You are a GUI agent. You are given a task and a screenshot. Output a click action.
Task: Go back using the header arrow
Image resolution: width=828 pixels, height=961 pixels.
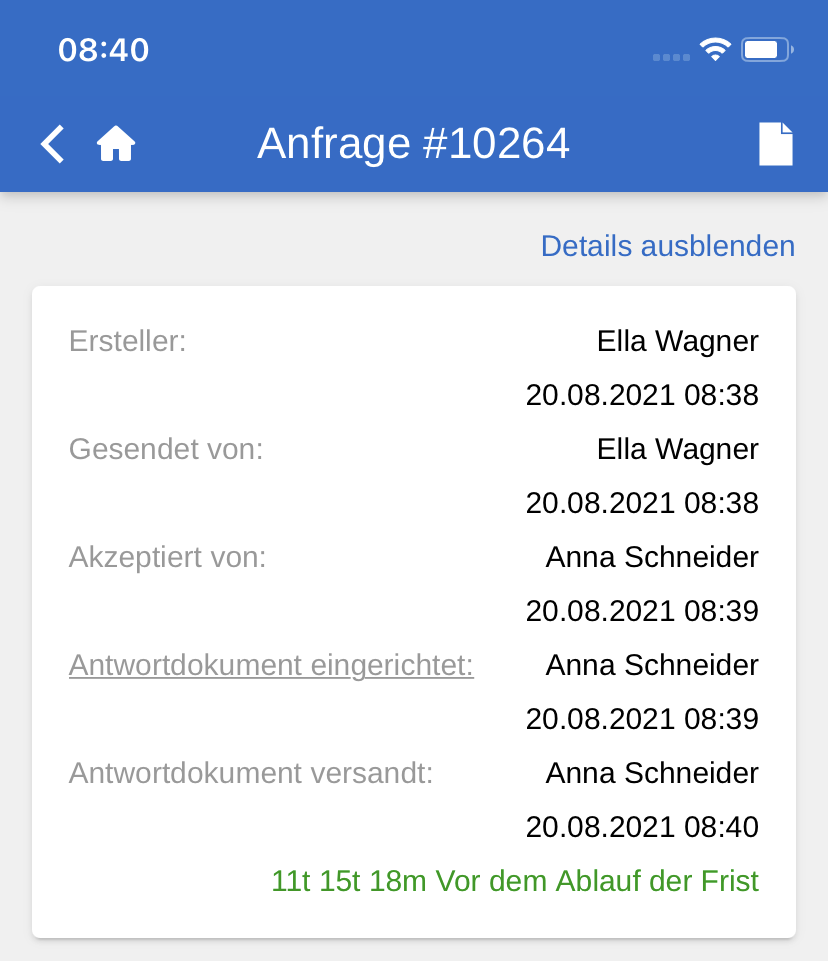click(53, 144)
